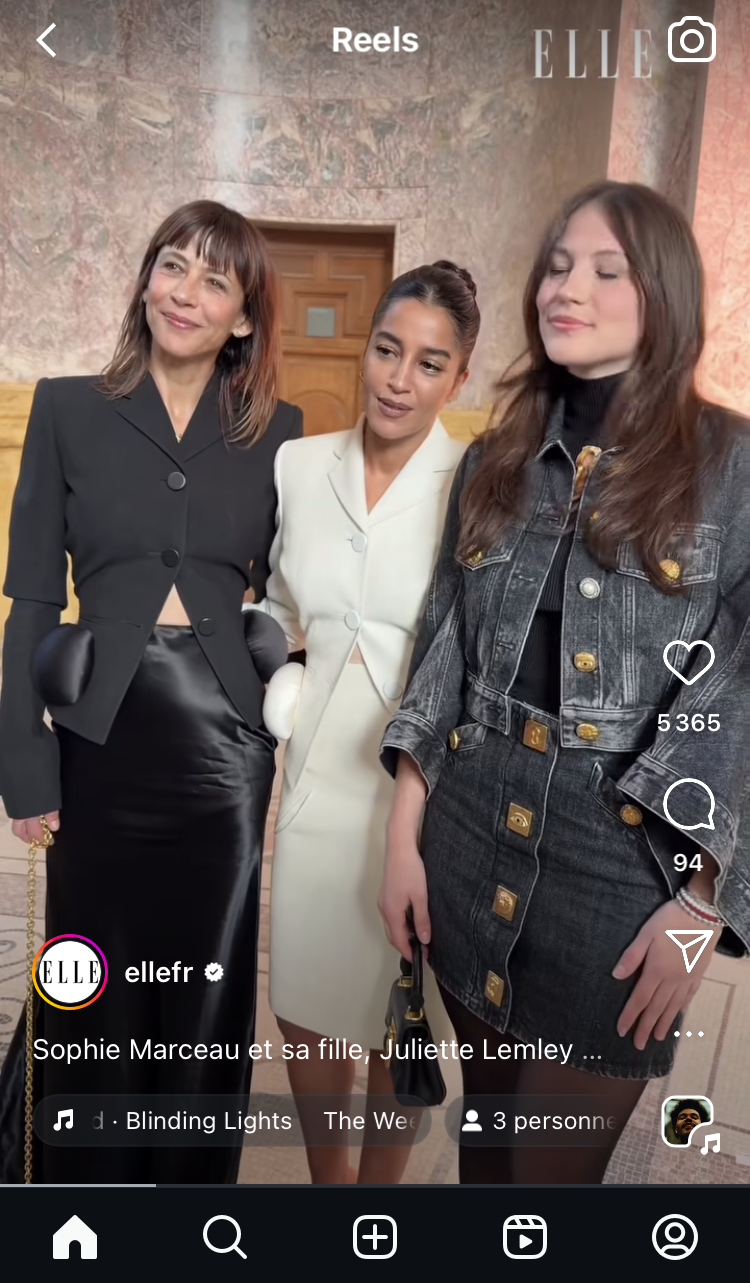The image size is (750, 1283).
Task: View the 3 personnes tagged chip
Action: [540, 1121]
